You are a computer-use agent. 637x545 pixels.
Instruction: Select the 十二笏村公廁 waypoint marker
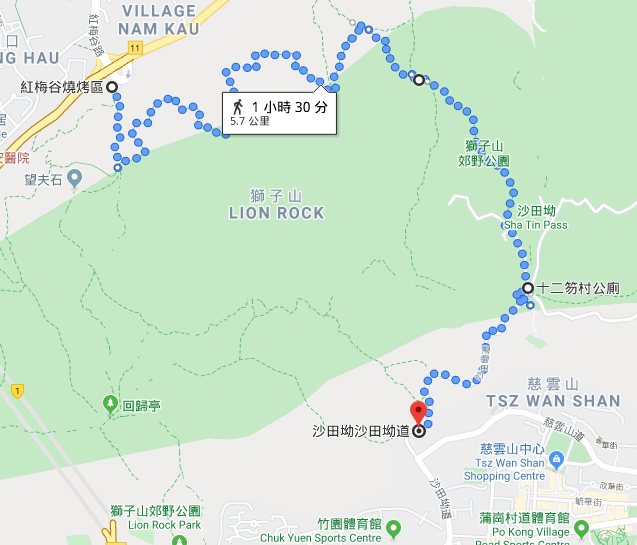pos(528,288)
